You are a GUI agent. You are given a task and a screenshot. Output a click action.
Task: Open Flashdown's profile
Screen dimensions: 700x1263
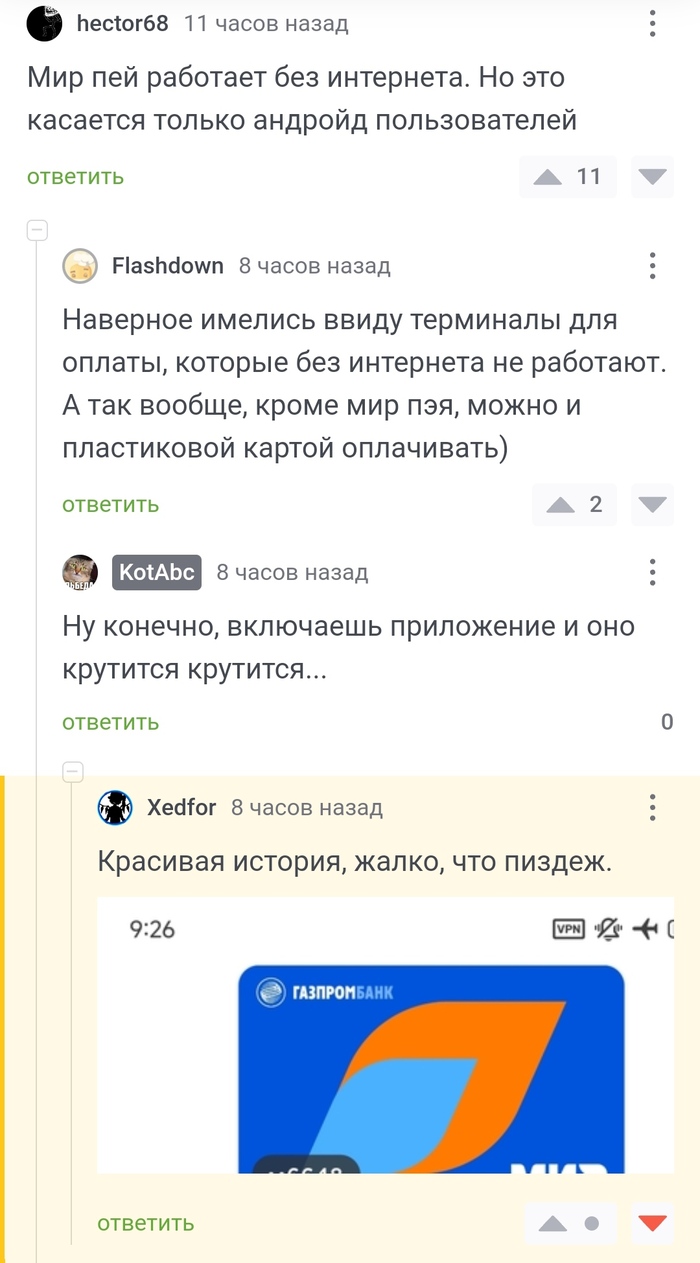(x=168, y=266)
